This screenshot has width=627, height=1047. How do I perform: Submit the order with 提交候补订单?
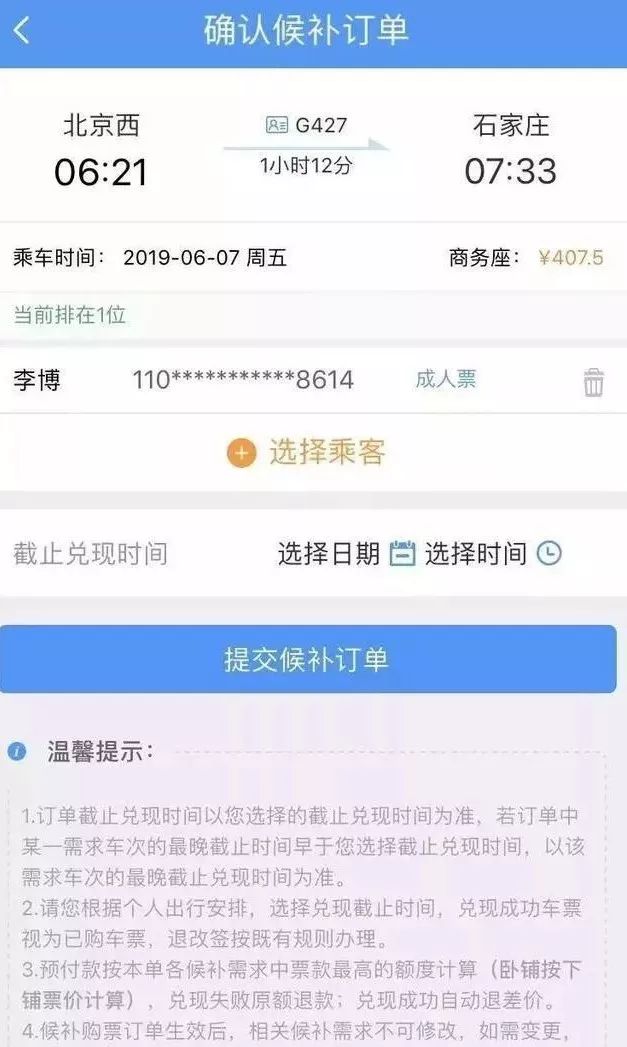click(308, 659)
